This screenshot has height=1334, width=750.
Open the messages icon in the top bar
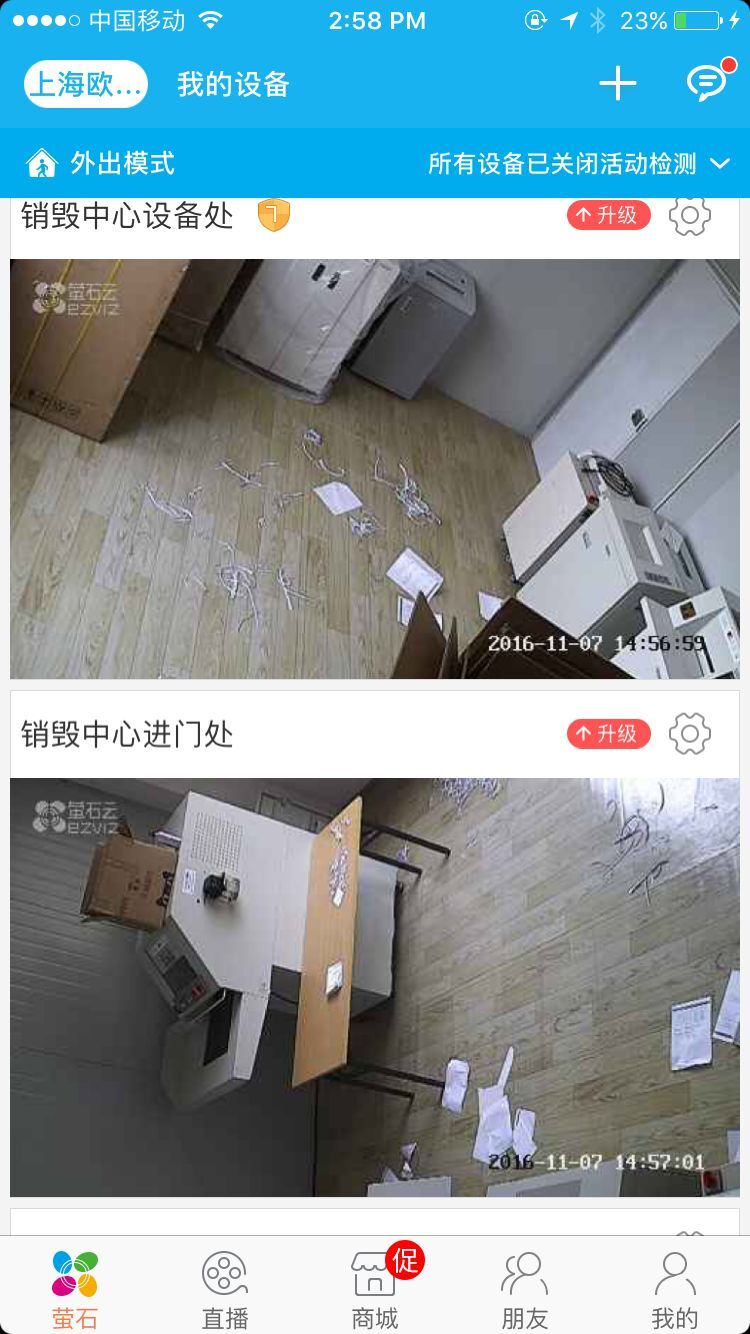(x=707, y=84)
